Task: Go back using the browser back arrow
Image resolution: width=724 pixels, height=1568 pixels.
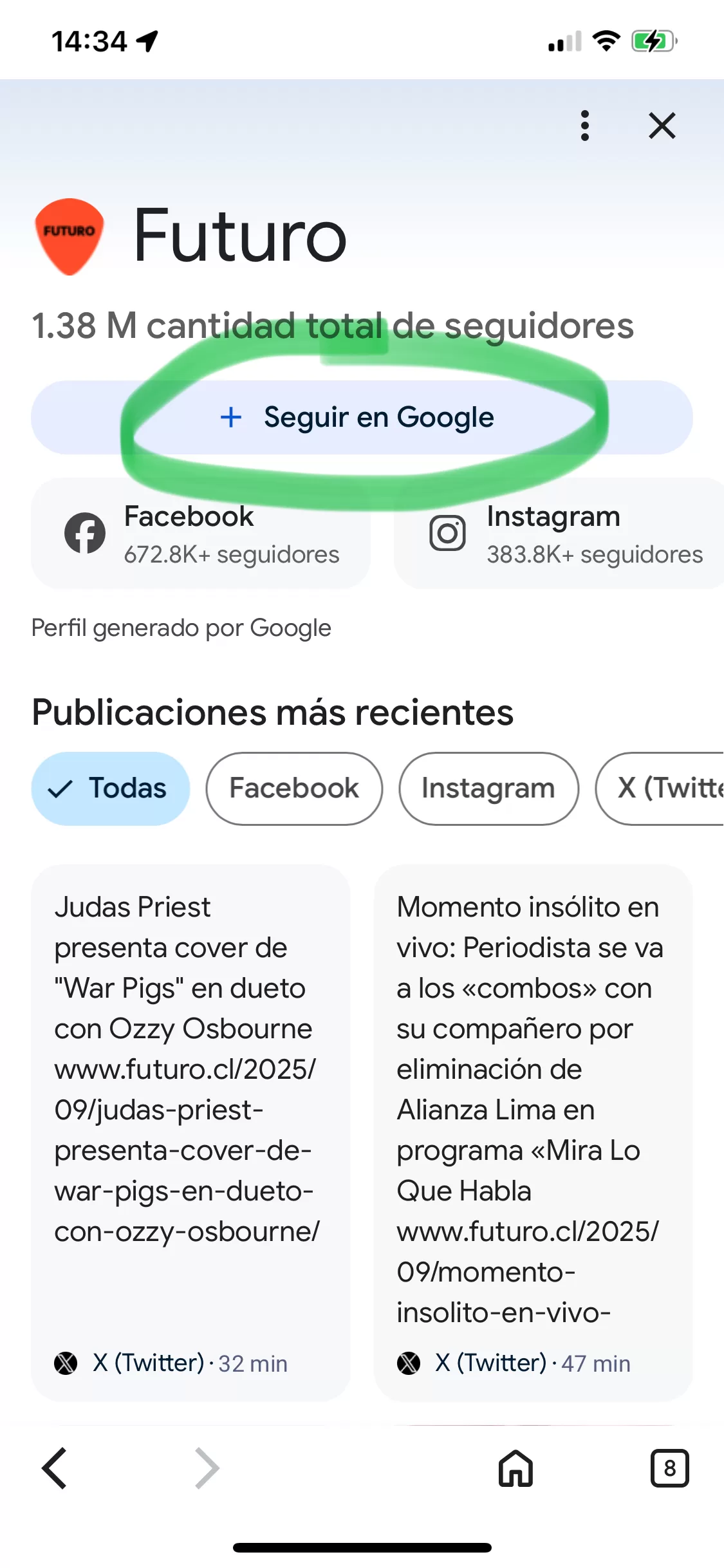Action: click(54, 1468)
